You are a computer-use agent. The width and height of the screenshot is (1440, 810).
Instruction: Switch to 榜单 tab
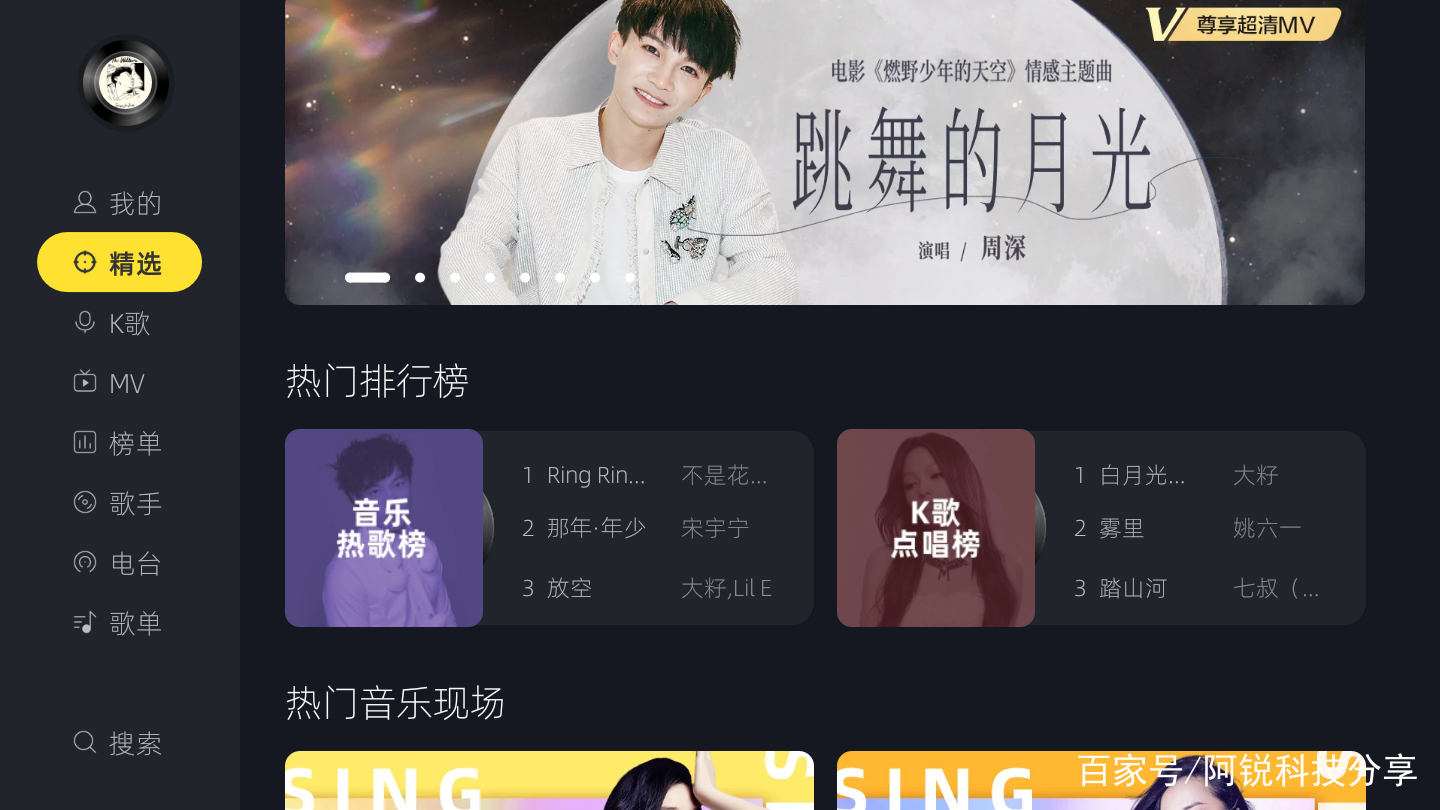119,443
